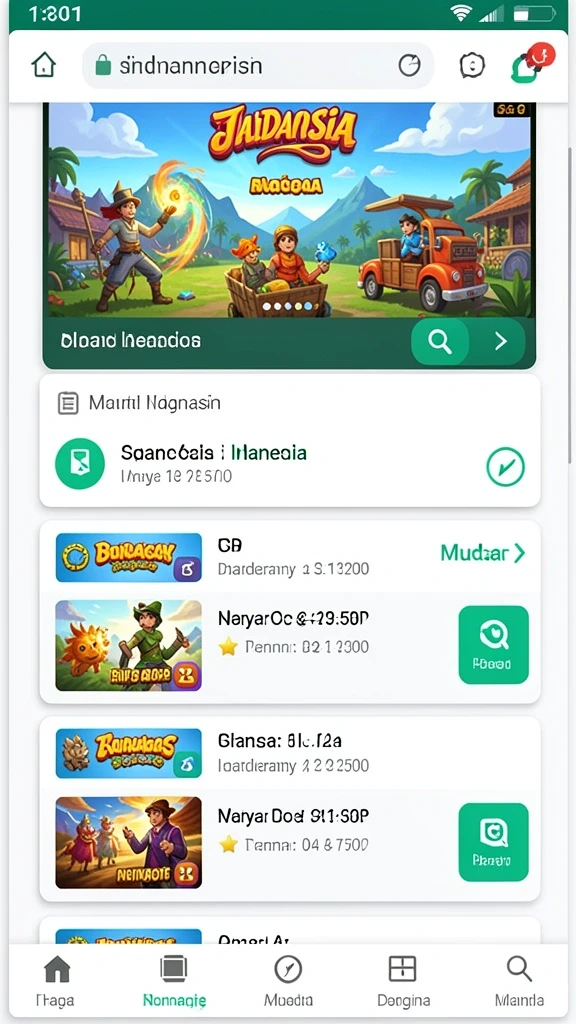Tap the search button on the banner
This screenshot has width=576, height=1024.
click(440, 341)
